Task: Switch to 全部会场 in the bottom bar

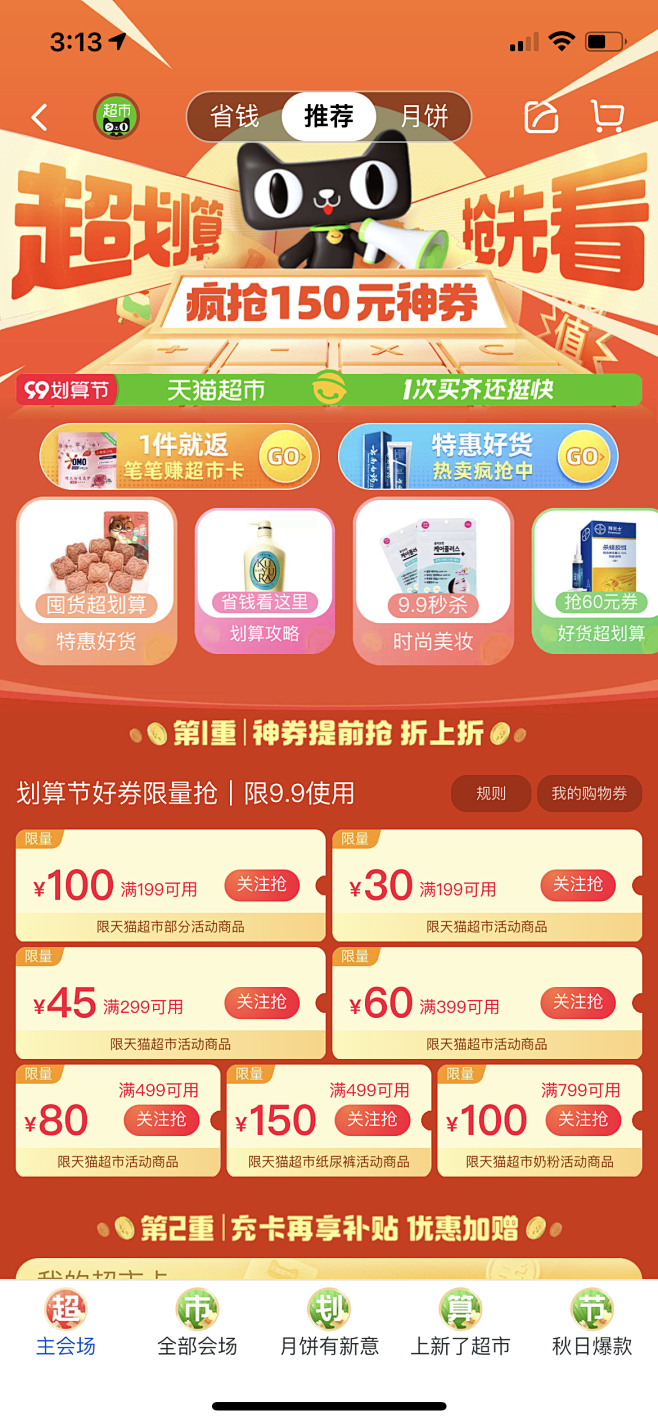Action: point(197,1322)
